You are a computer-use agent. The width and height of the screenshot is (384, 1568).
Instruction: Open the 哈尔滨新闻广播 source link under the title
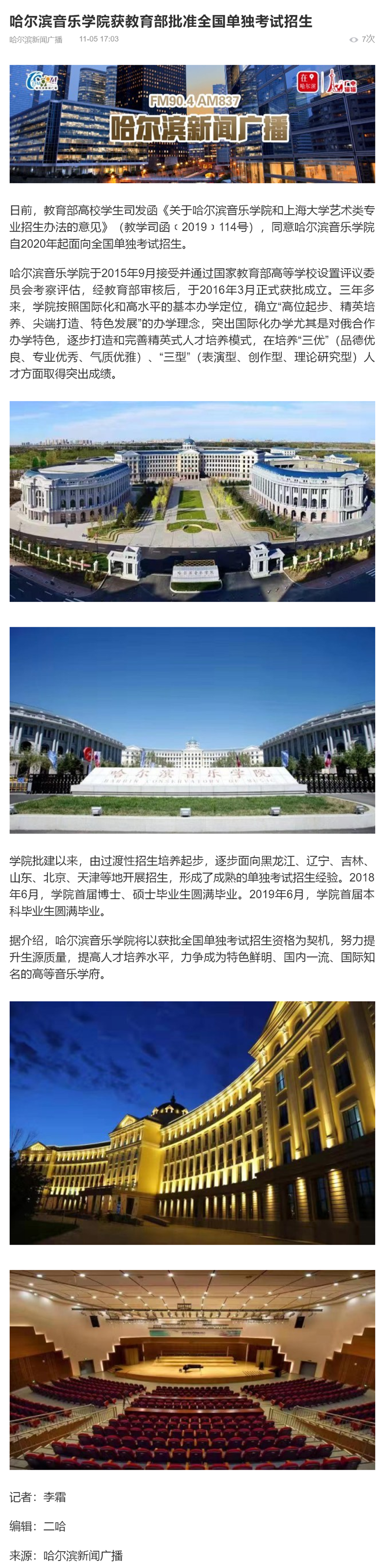click(36, 39)
